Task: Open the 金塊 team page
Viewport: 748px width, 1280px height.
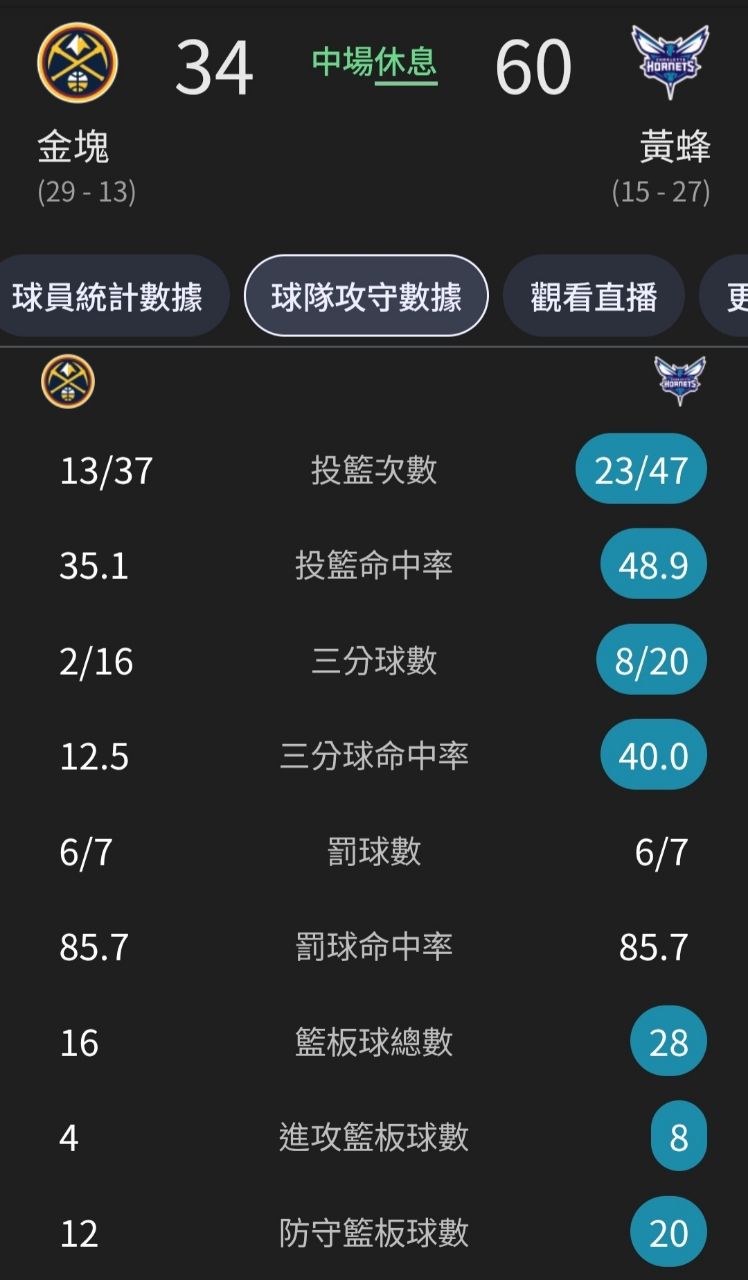Action: (77, 63)
